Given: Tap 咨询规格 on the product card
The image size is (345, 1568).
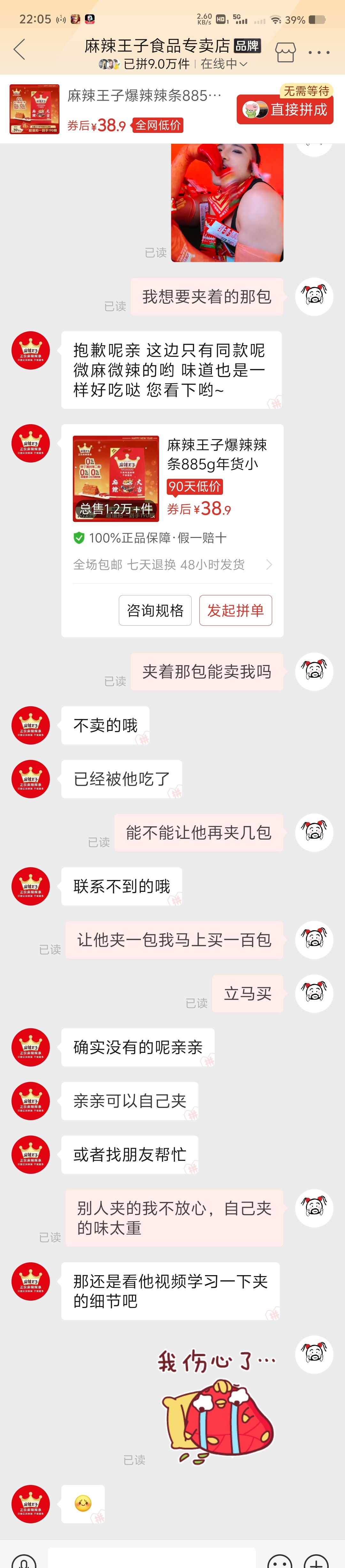Looking at the screenshot, I should (x=155, y=610).
